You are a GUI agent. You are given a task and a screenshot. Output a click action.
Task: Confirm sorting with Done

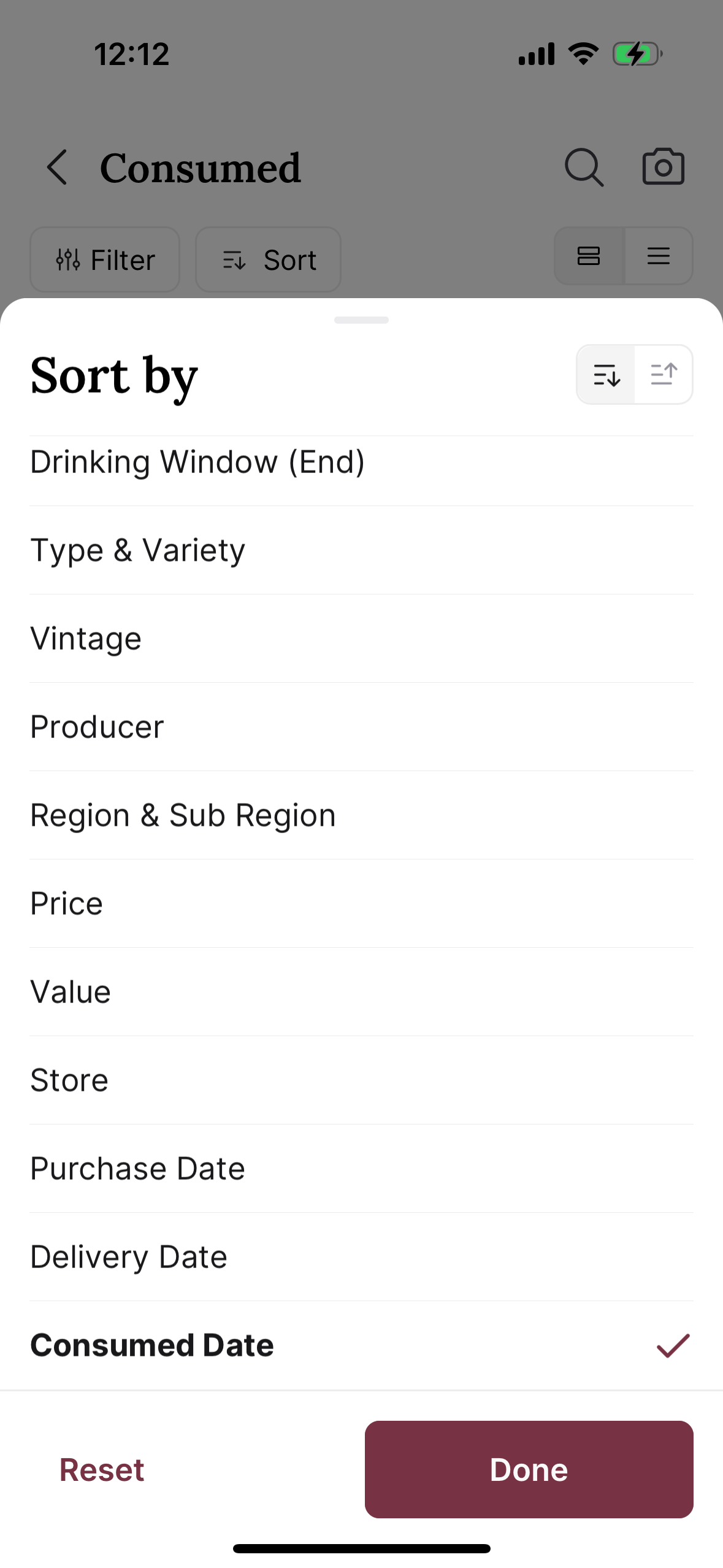529,1469
